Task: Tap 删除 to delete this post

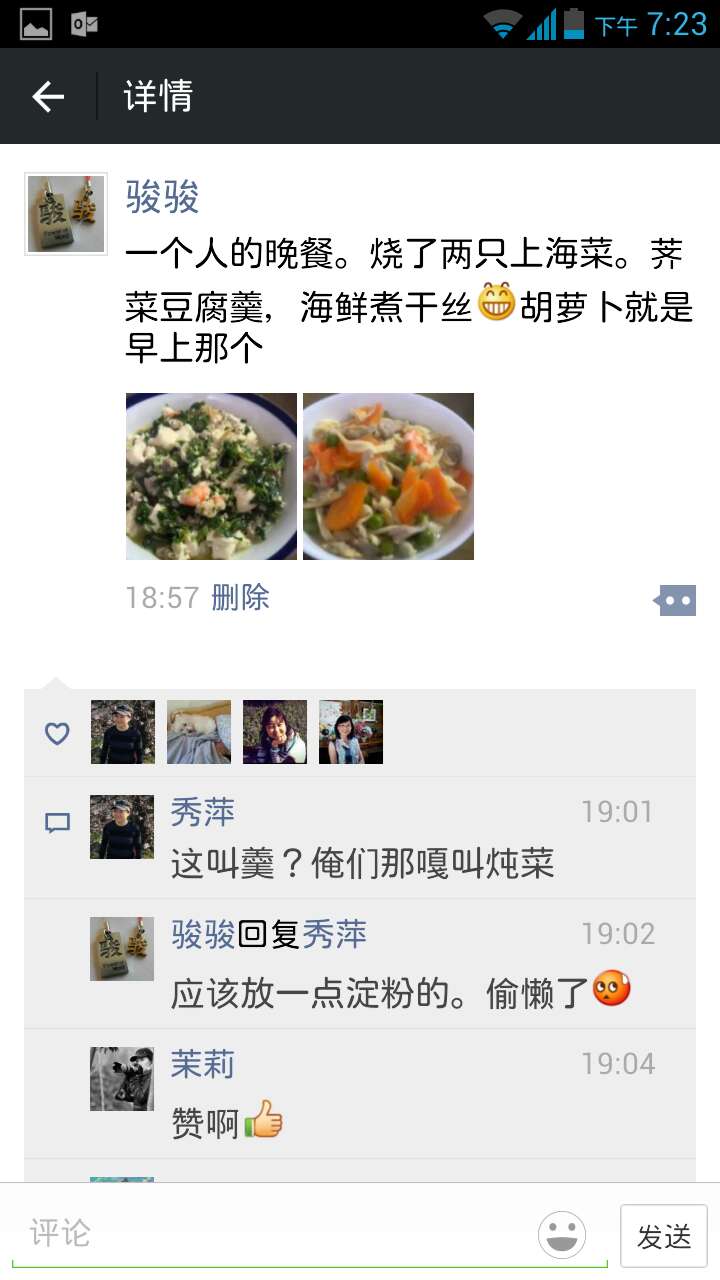Action: (241, 597)
